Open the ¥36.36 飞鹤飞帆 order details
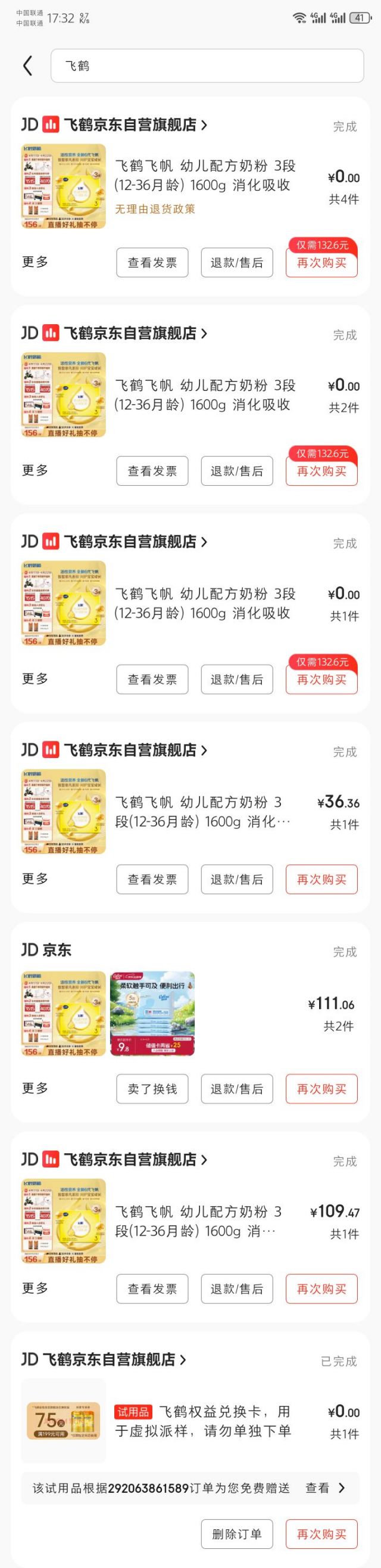The image size is (381, 1568). click(x=203, y=811)
